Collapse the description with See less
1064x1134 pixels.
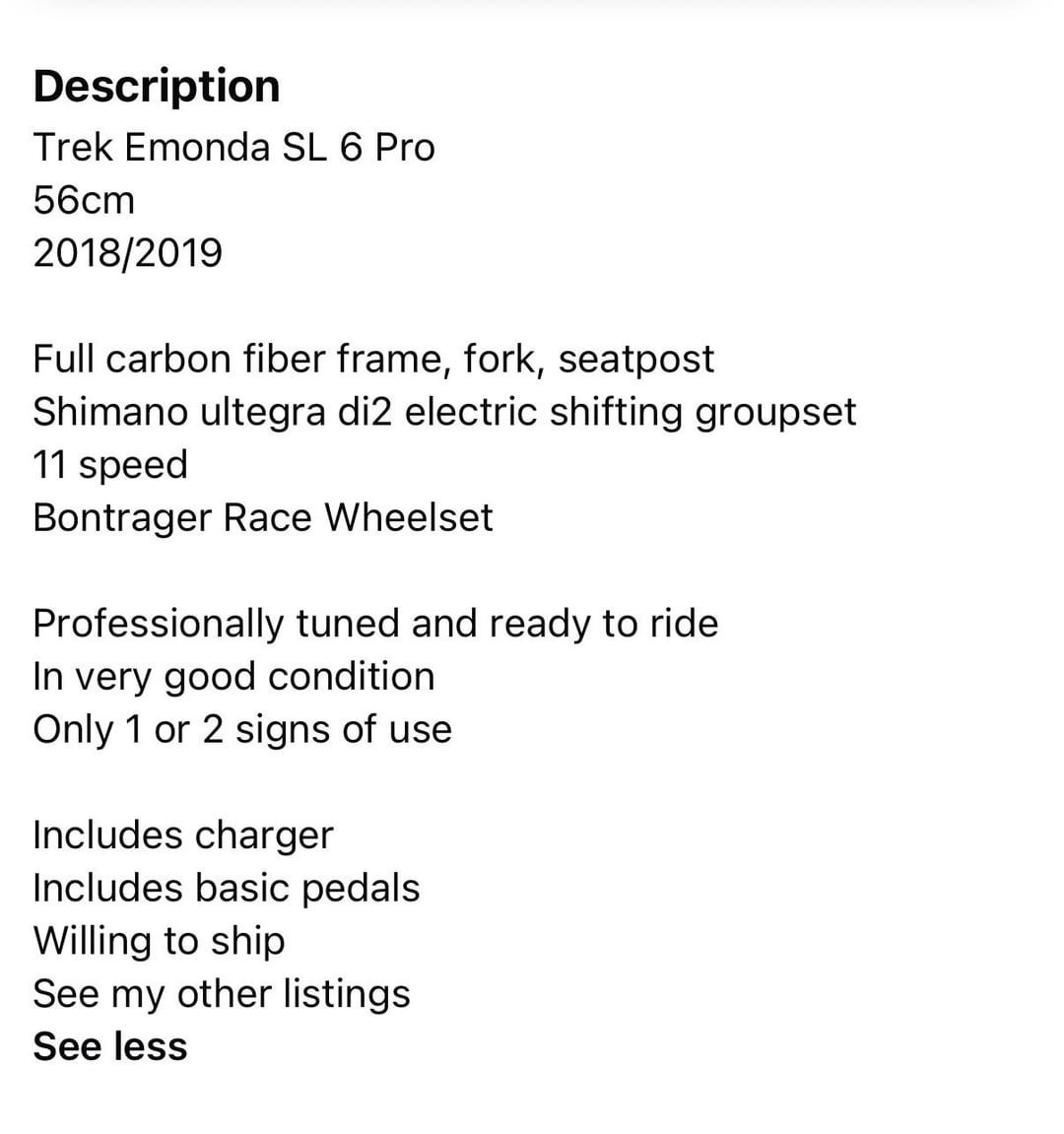[109, 1046]
